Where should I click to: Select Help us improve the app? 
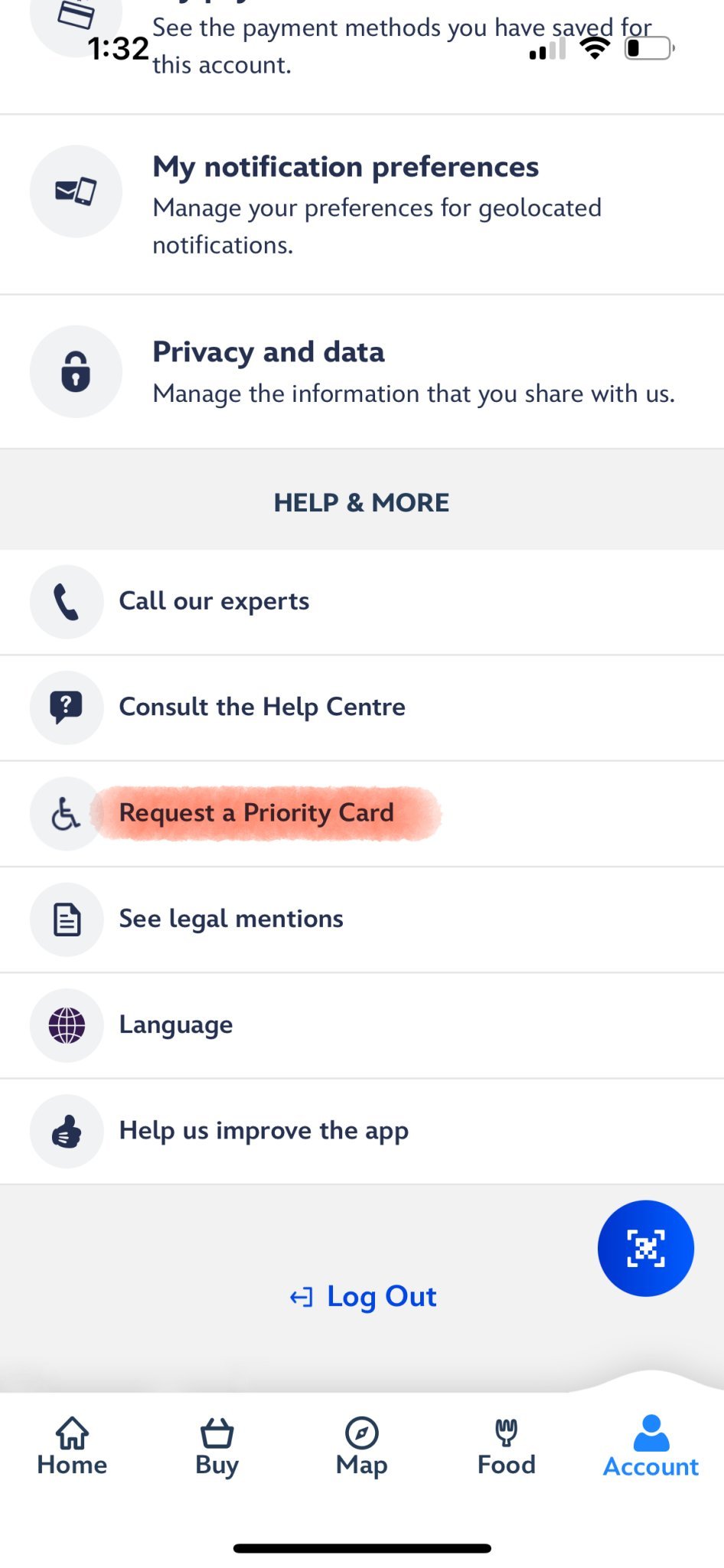pyautogui.click(x=362, y=1131)
